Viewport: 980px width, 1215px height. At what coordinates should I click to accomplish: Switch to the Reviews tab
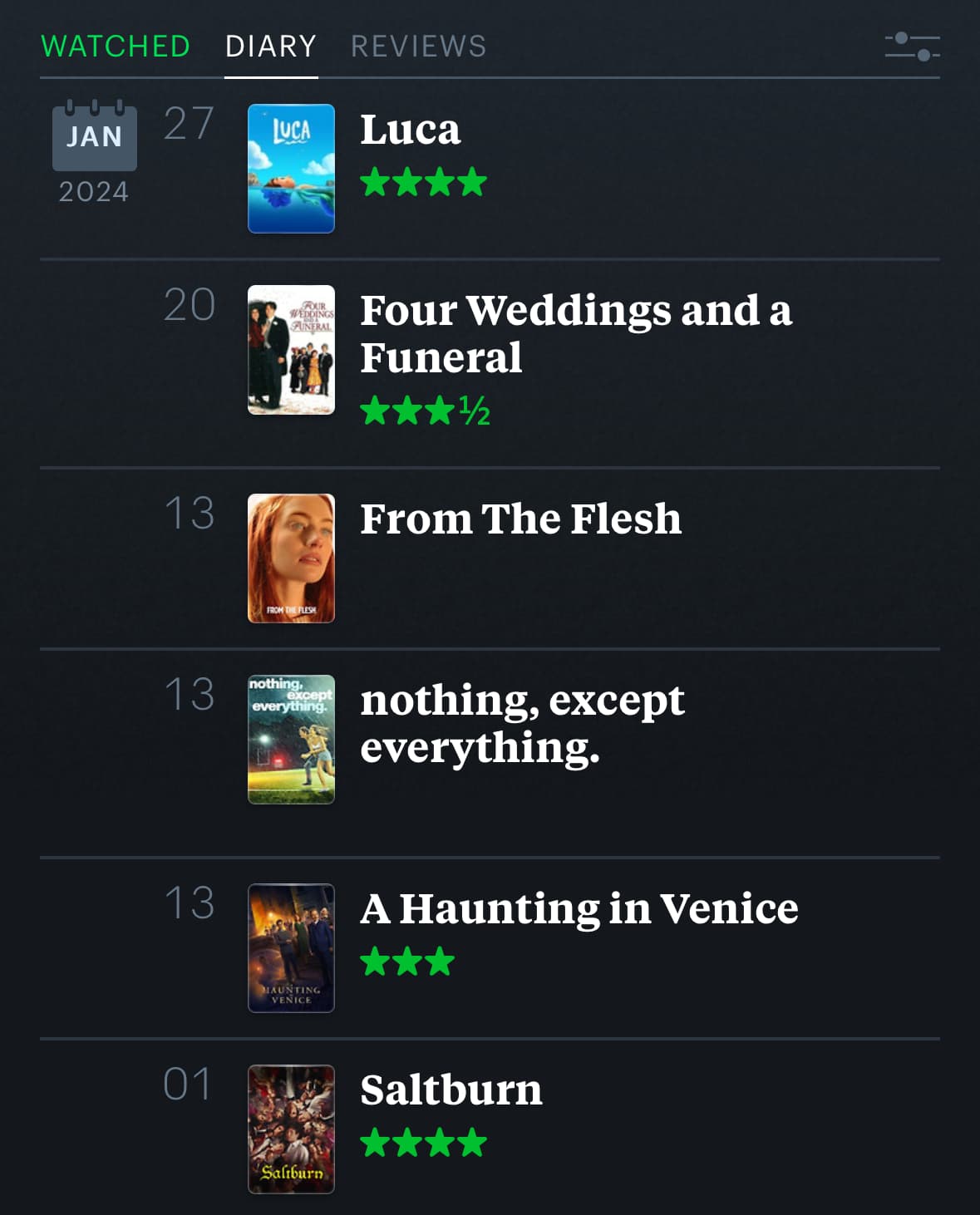point(418,47)
